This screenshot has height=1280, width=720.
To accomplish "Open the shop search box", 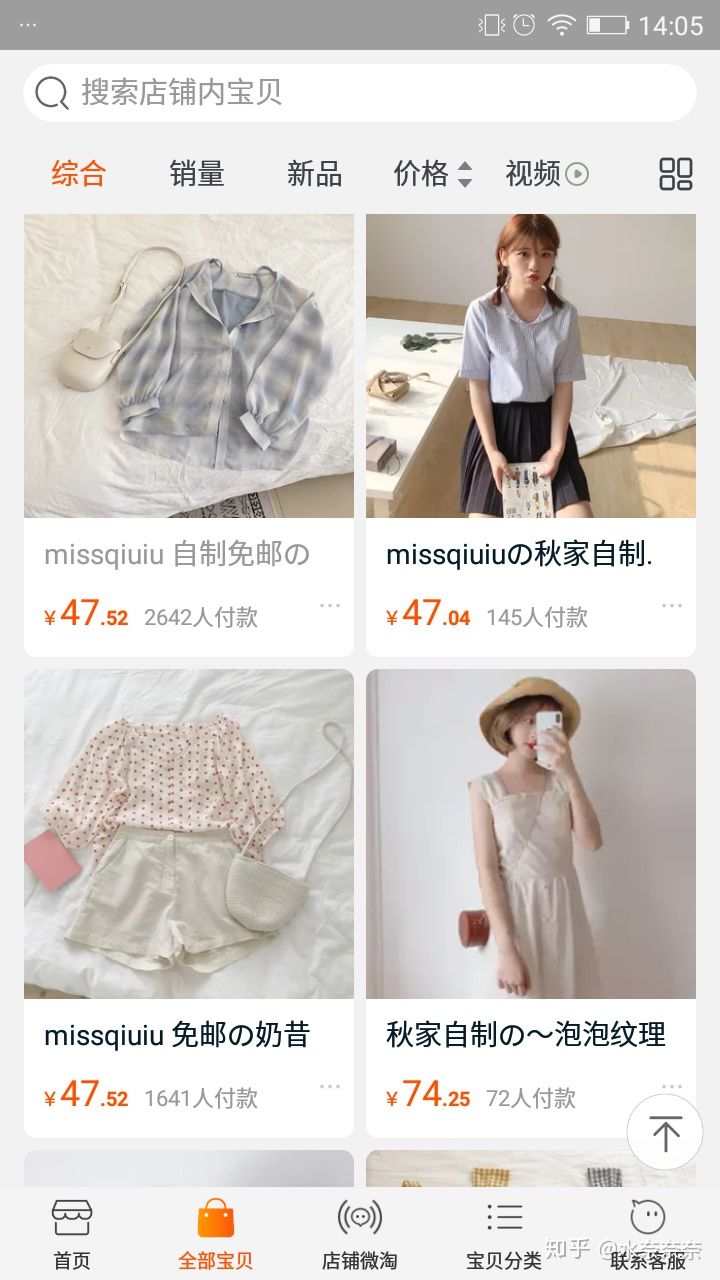I will 360,93.
